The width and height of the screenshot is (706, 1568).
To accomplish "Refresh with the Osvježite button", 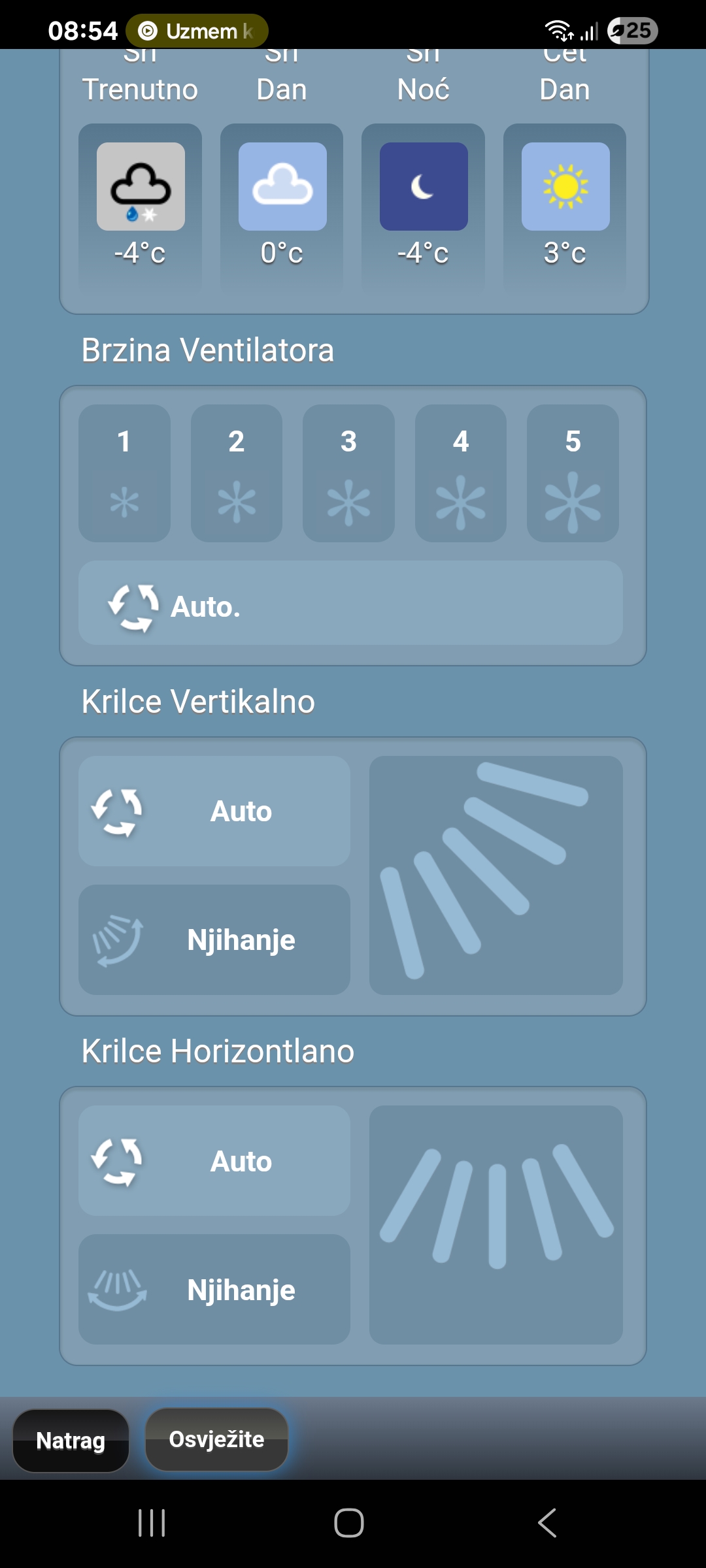I will click(216, 1439).
